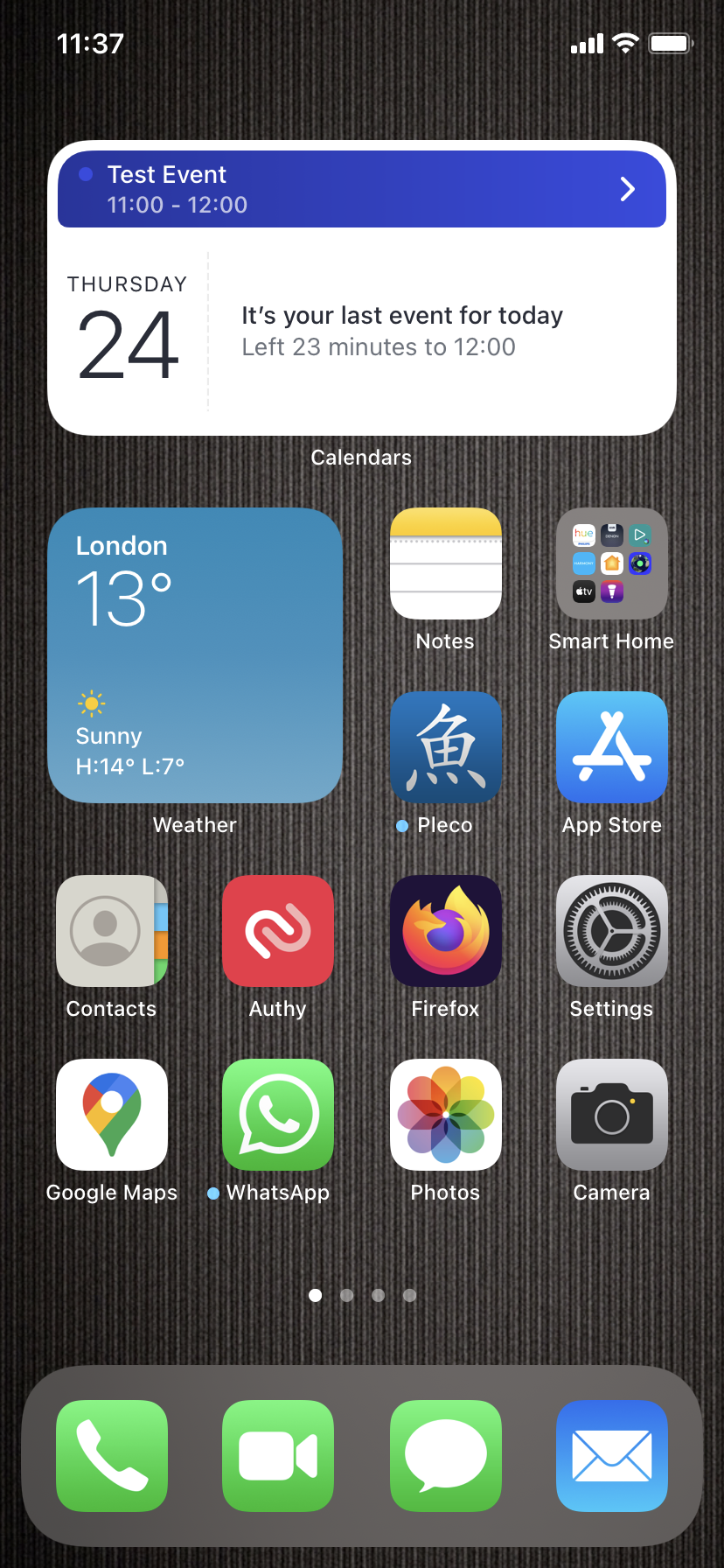The width and height of the screenshot is (724, 1568).
Task: Launch FaceTime from the dock
Action: pyautogui.click(x=278, y=1456)
